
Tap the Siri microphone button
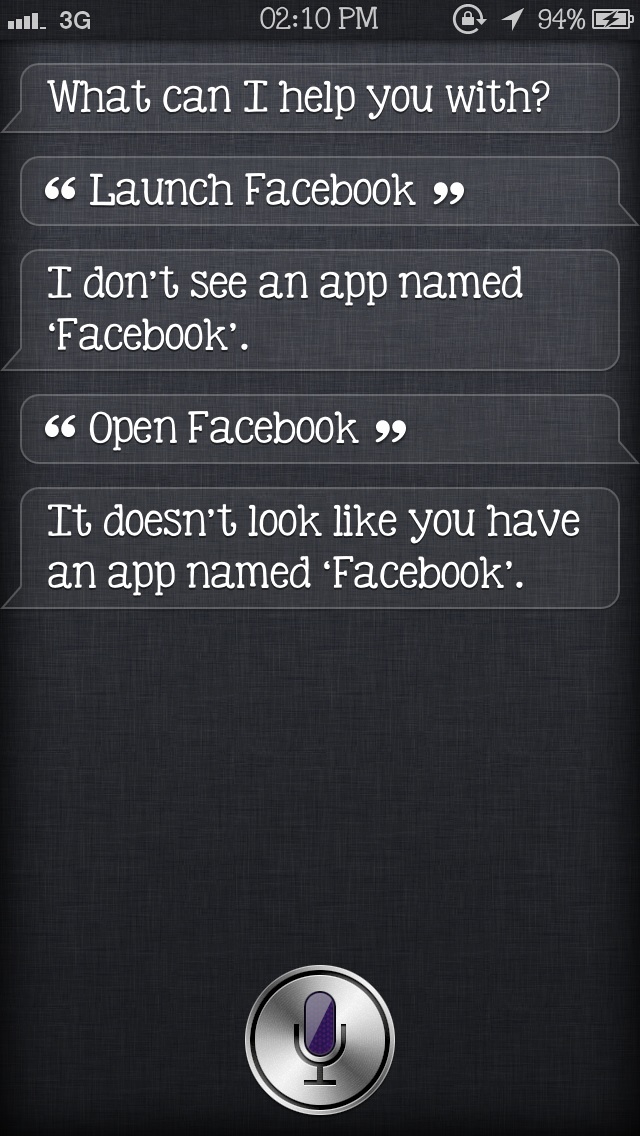(x=320, y=1038)
